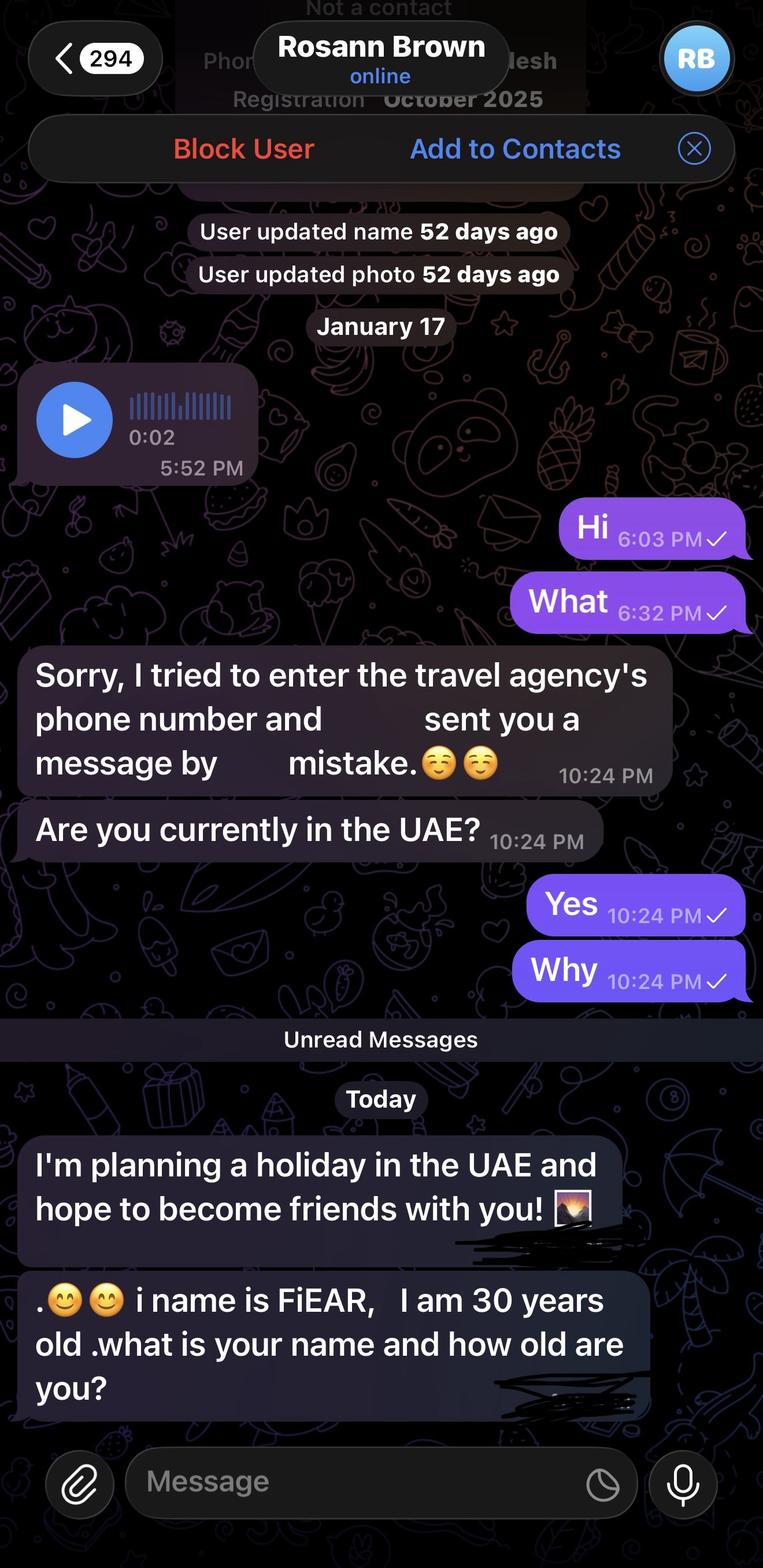Open the sticker panel icon

pos(602,1485)
